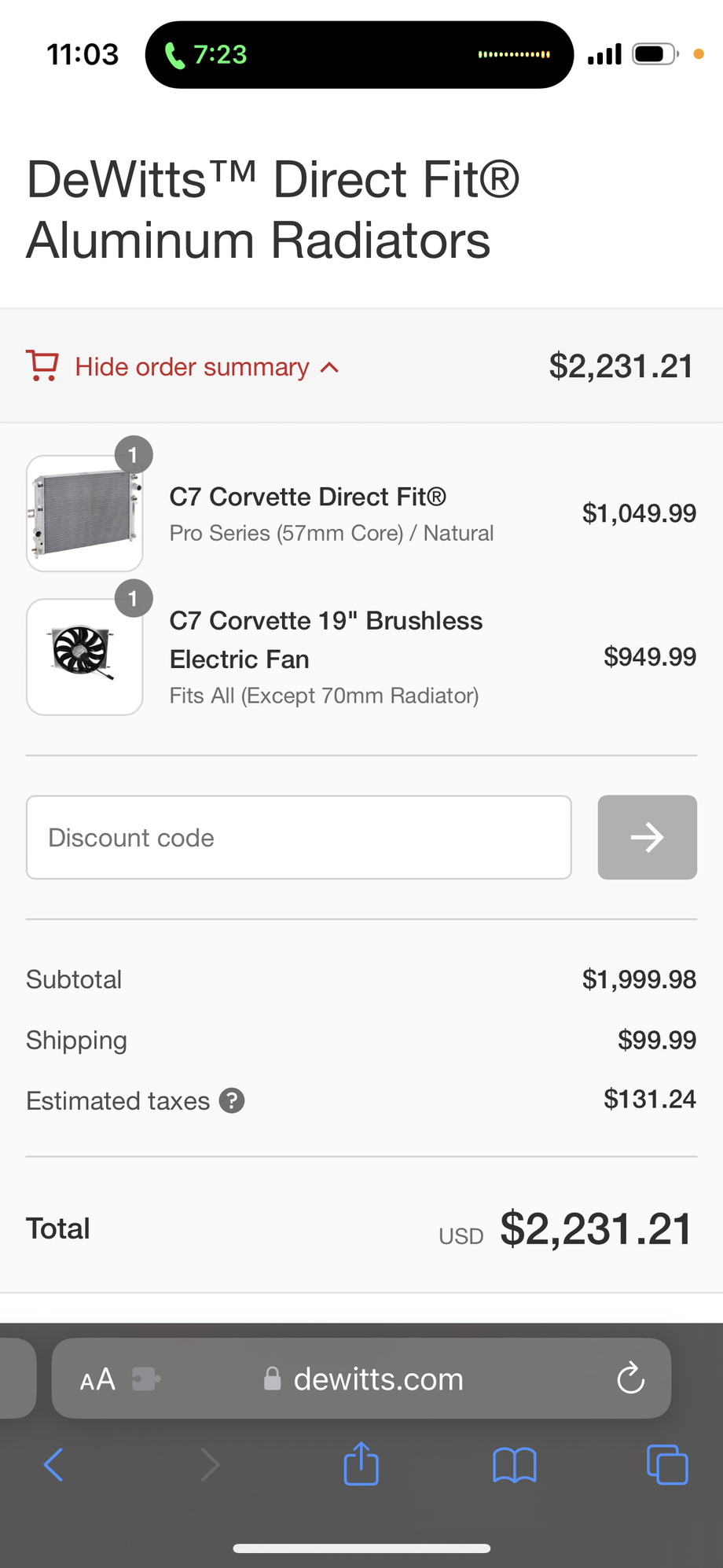Hide order summary link
Image resolution: width=723 pixels, height=1568 pixels.
pyautogui.click(x=191, y=366)
